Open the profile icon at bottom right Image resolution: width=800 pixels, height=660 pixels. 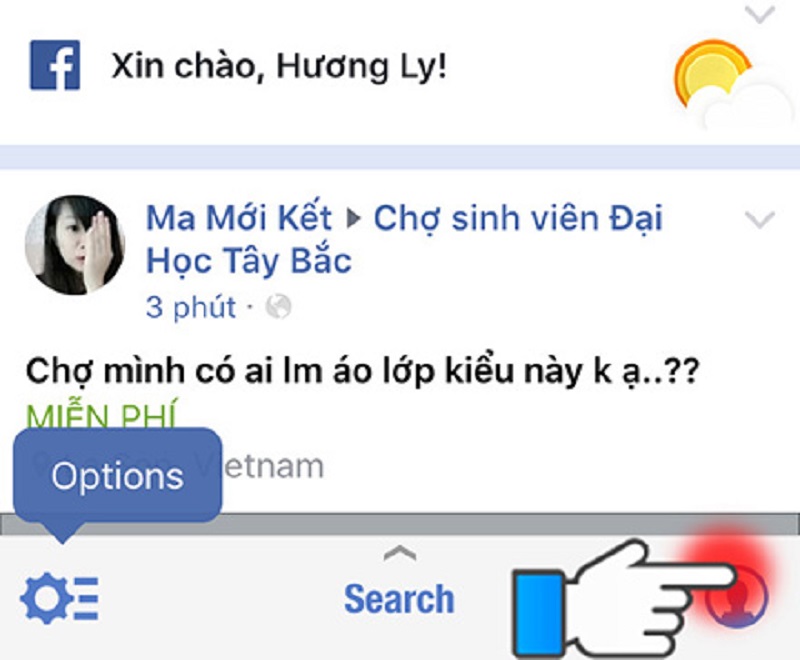point(737,596)
